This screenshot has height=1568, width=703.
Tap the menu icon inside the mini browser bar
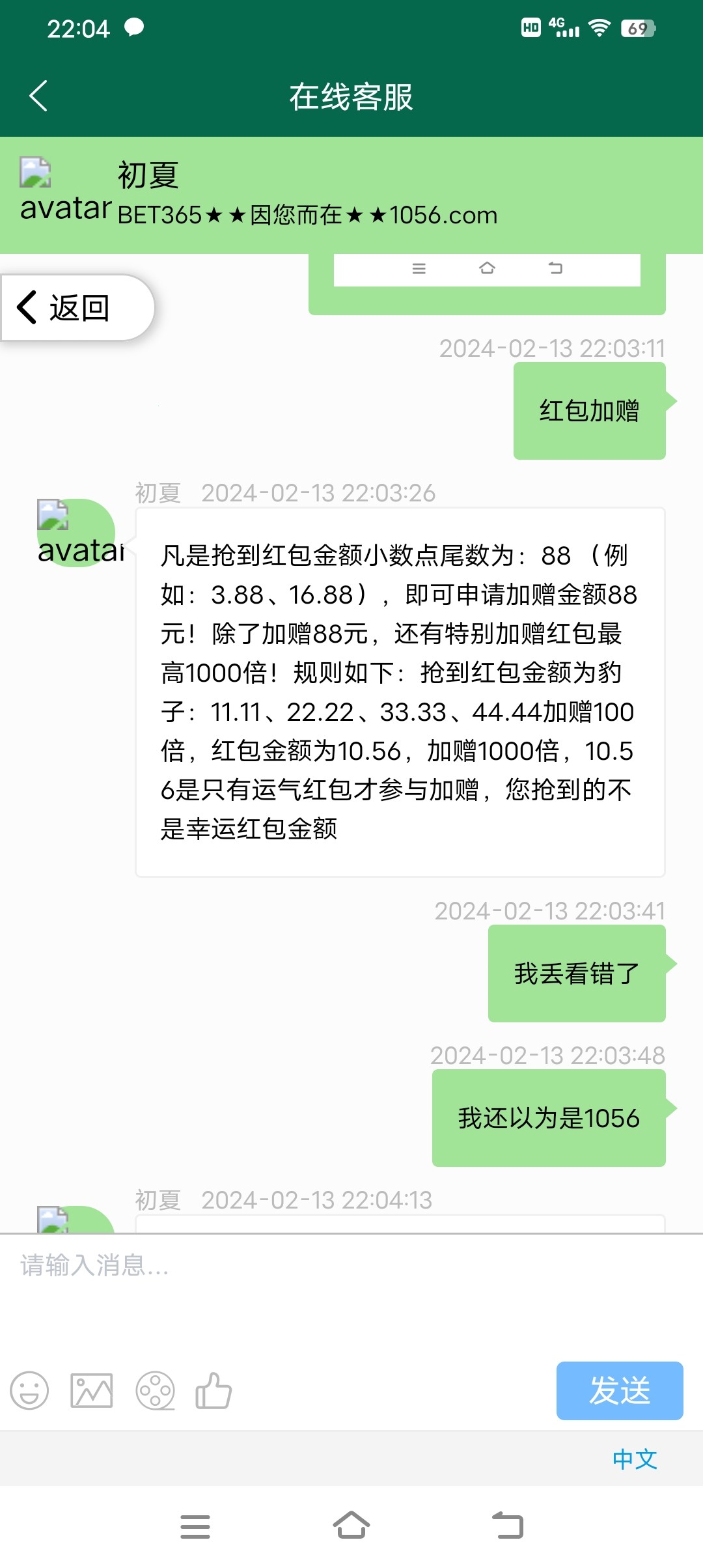419,268
